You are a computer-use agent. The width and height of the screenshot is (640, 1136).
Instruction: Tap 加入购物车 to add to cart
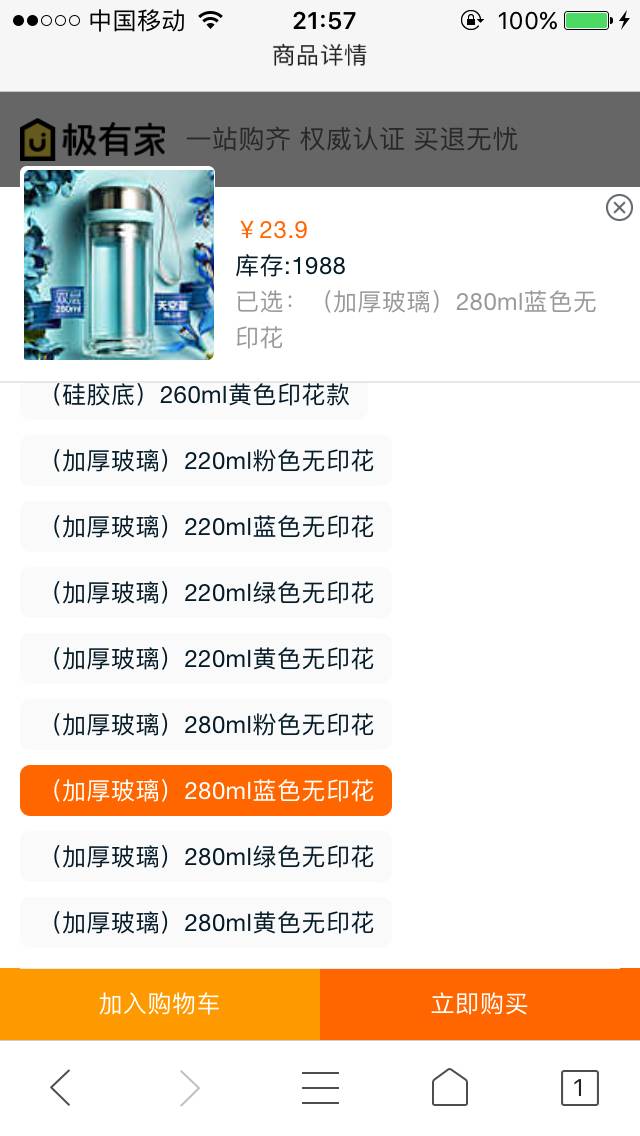pyautogui.click(x=160, y=1004)
